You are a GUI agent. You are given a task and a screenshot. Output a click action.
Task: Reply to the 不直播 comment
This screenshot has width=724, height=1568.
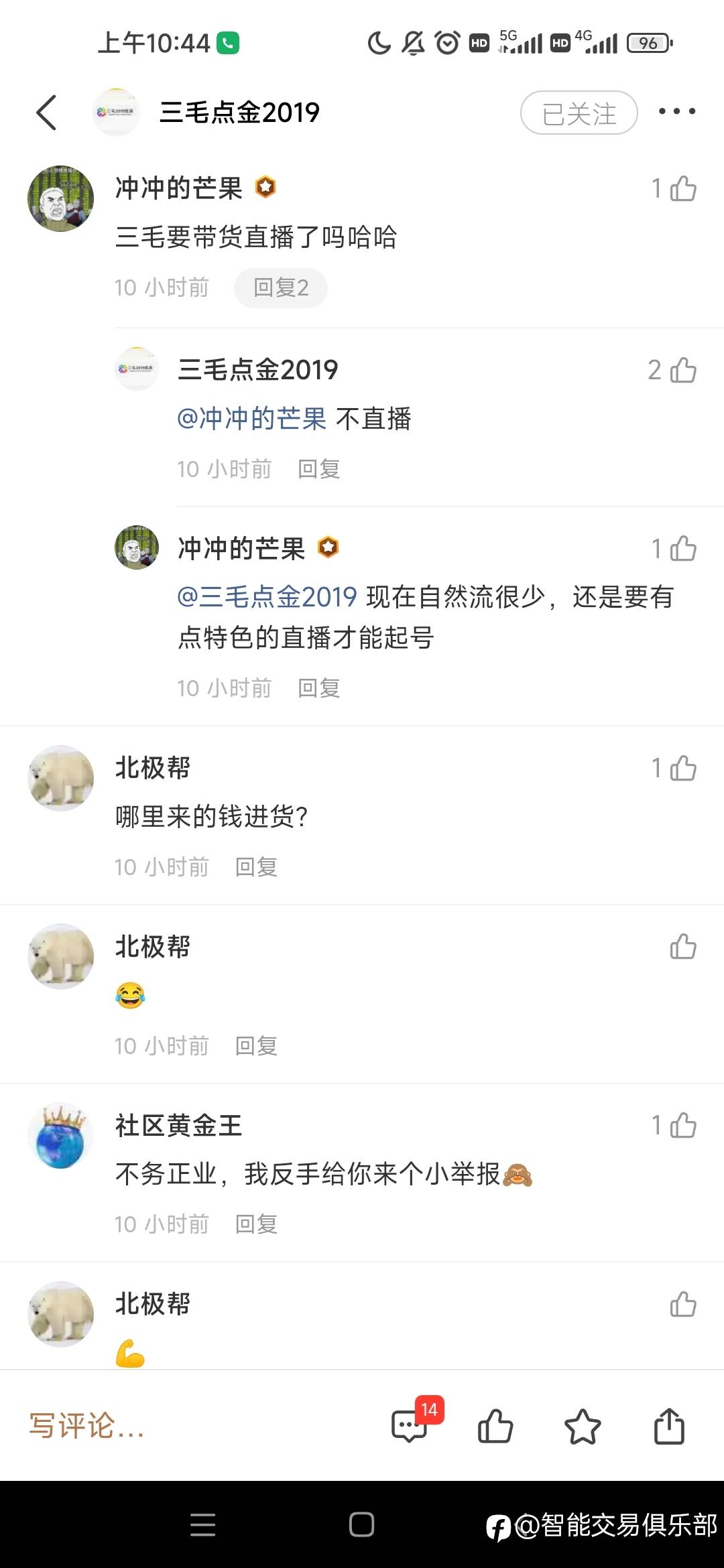318,468
